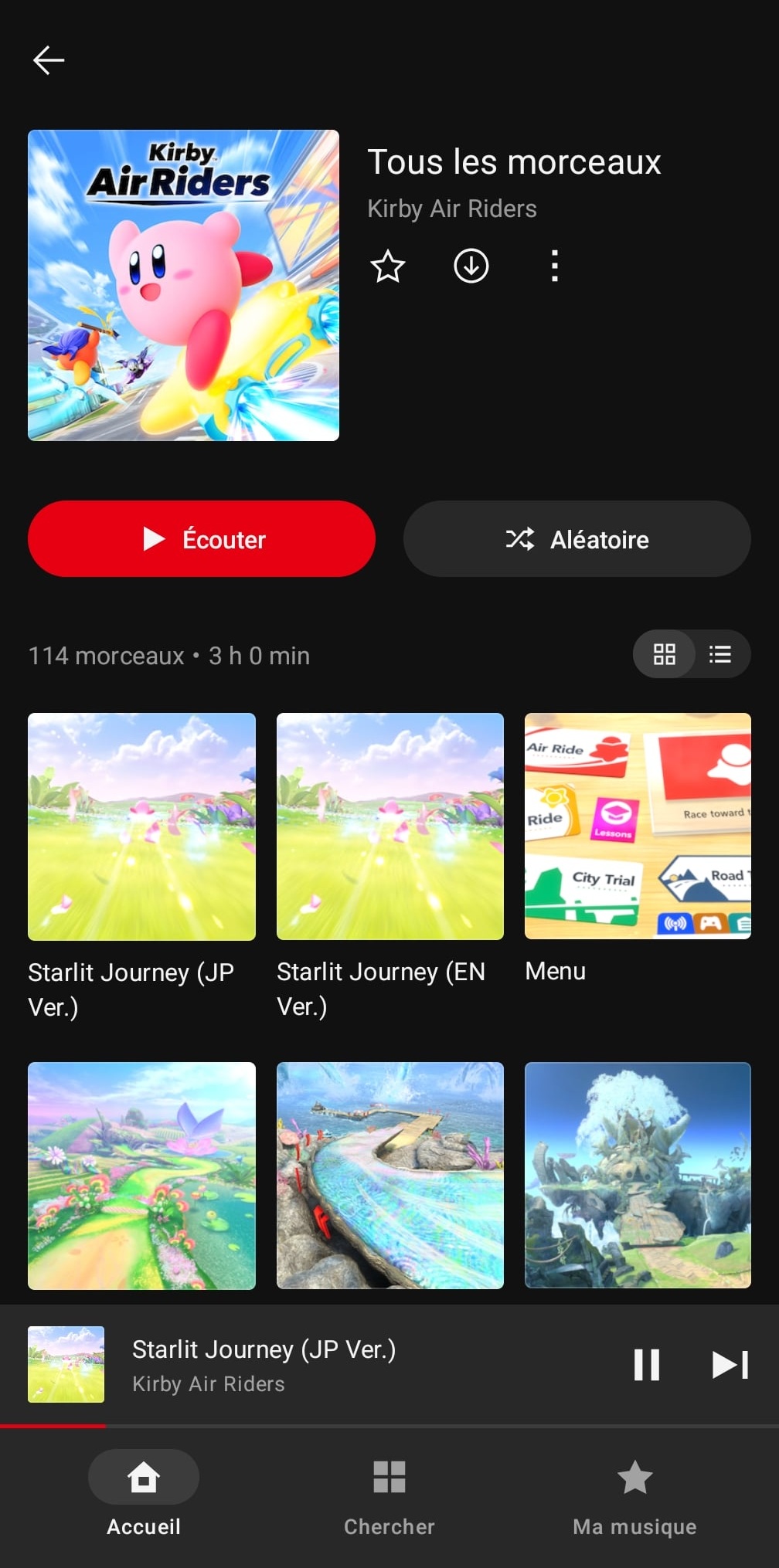
Task: Tap the red Écouter play button
Action: tap(202, 538)
